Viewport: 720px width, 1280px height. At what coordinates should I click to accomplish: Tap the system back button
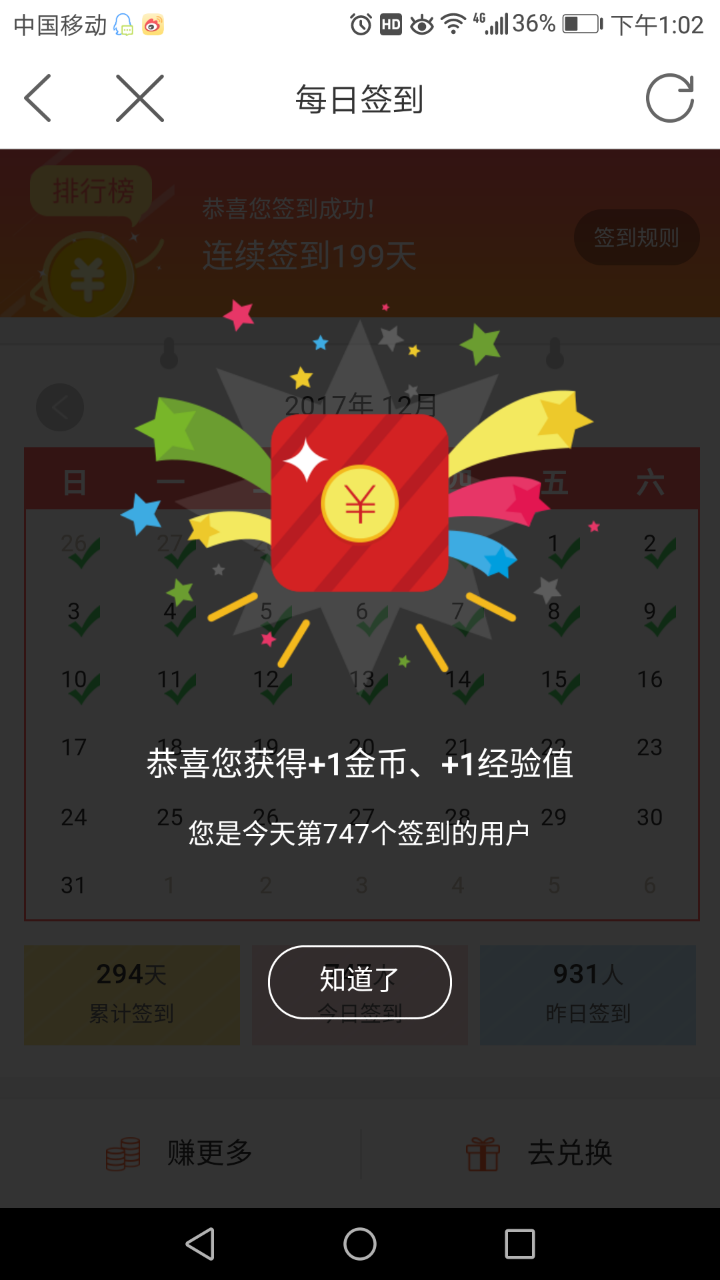pos(200,1244)
